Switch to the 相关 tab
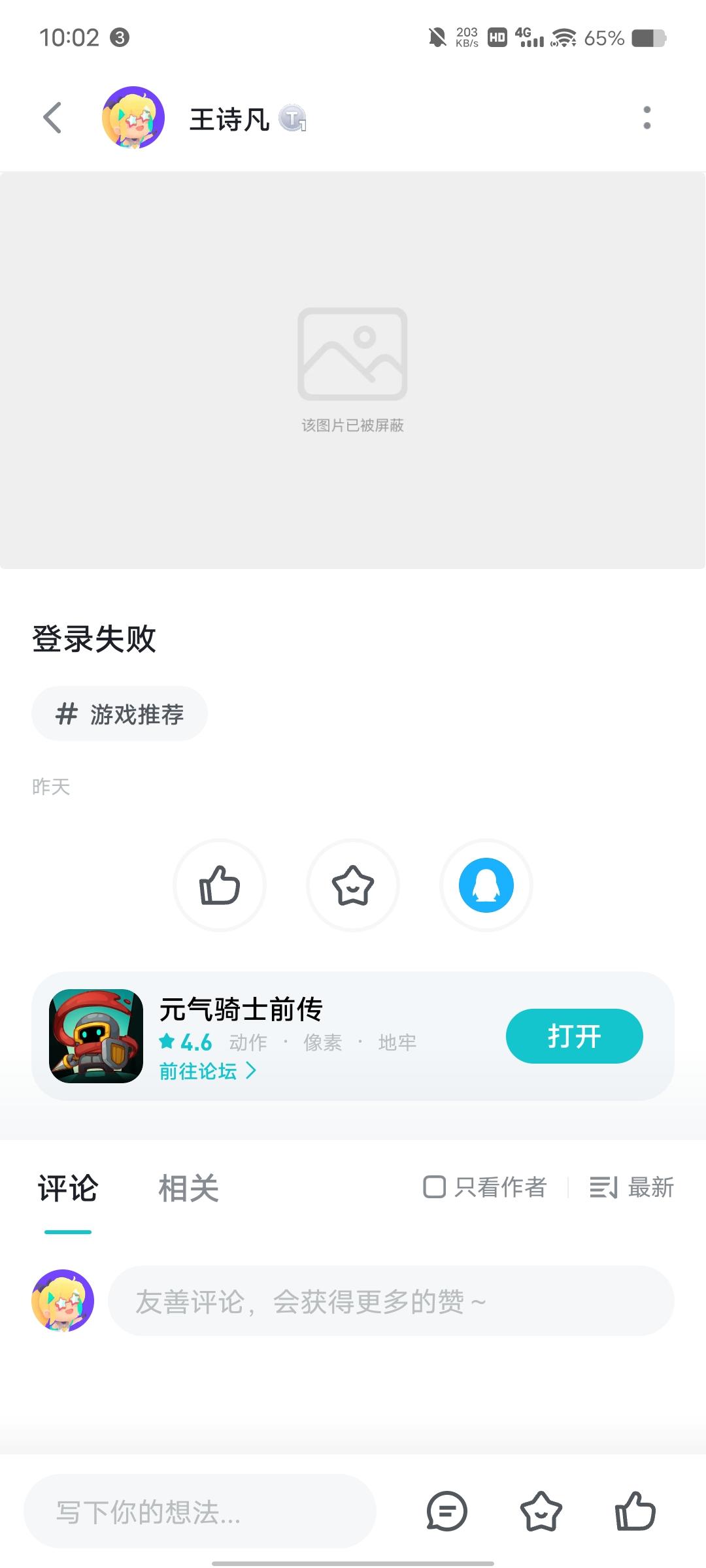The image size is (706, 1568). (188, 1188)
